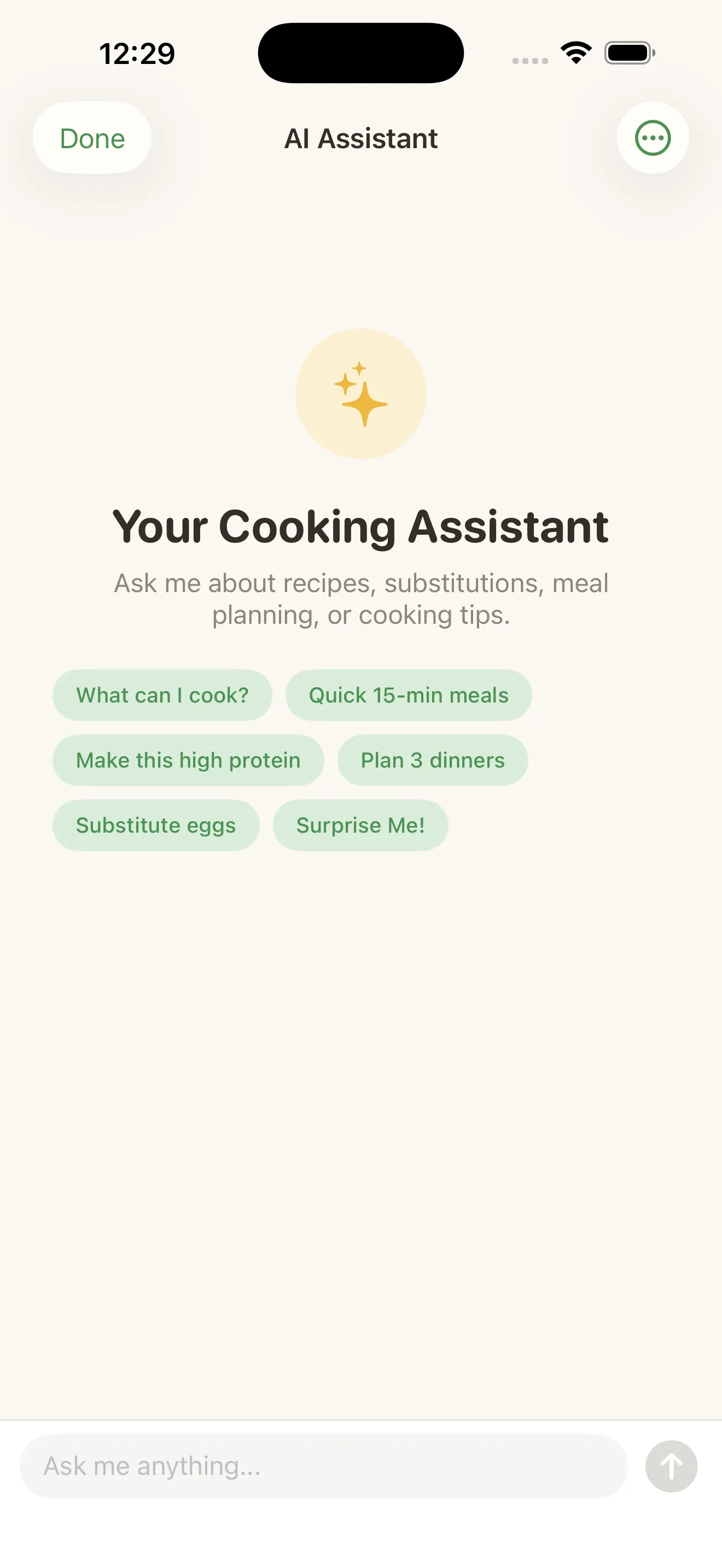
Task: Choose the 'Surprise Me!' option
Action: (x=360, y=825)
